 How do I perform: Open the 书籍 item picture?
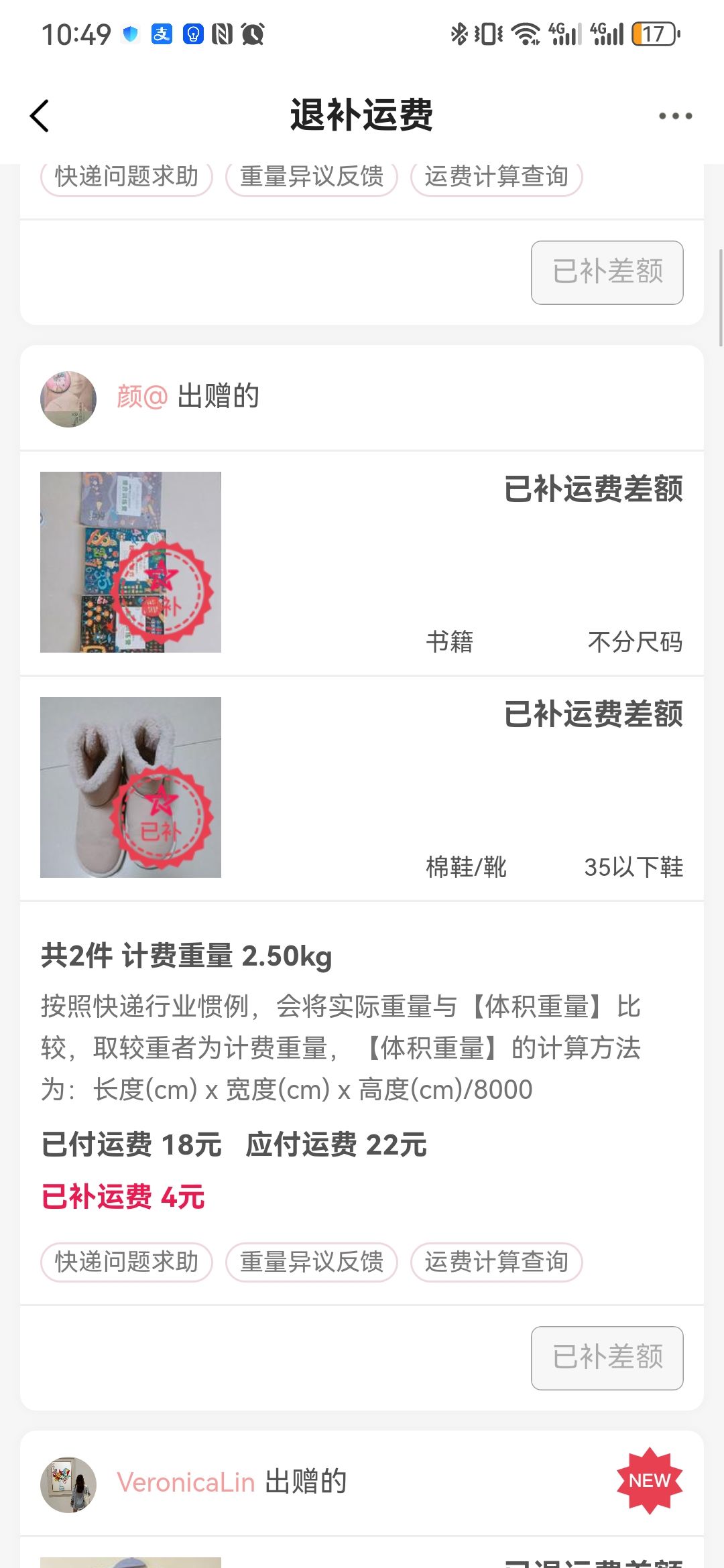coord(131,562)
